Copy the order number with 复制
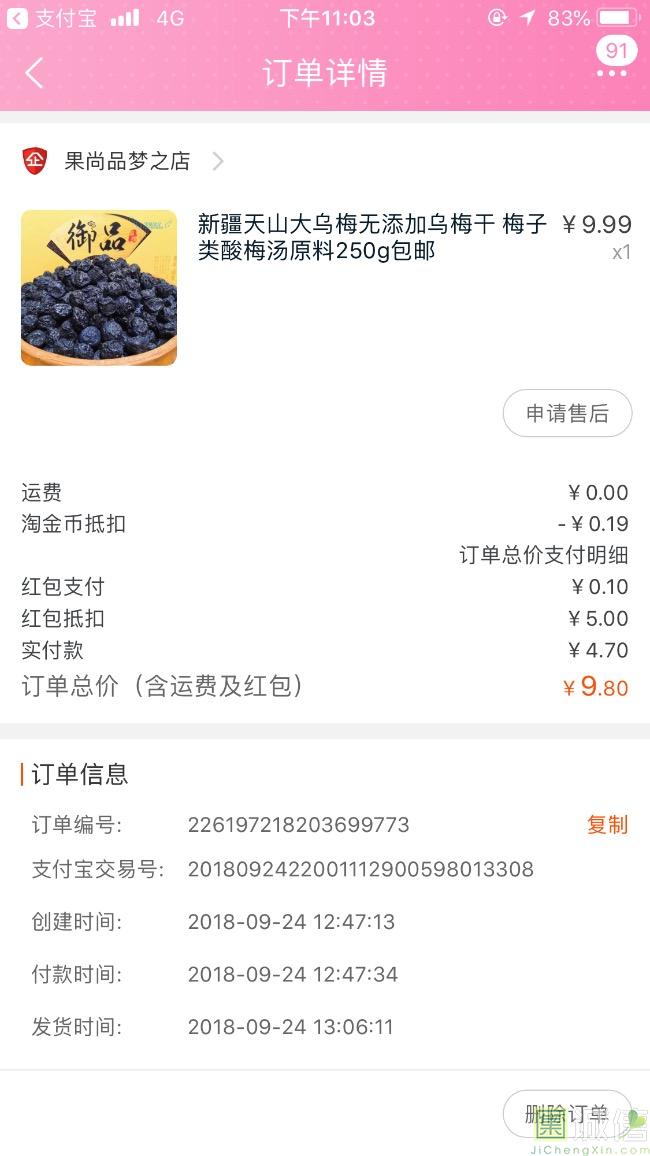This screenshot has width=650, height=1156. [607, 824]
